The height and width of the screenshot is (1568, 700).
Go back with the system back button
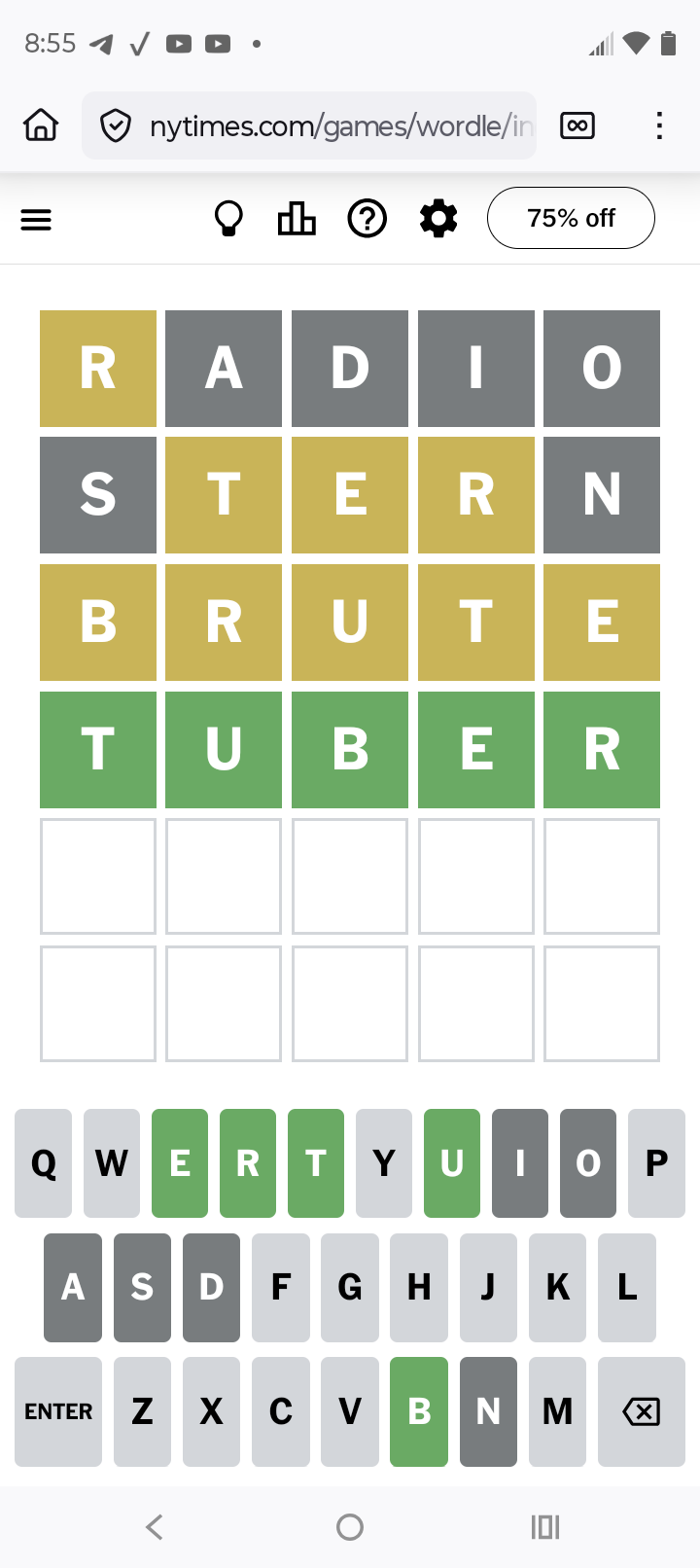(x=155, y=1527)
